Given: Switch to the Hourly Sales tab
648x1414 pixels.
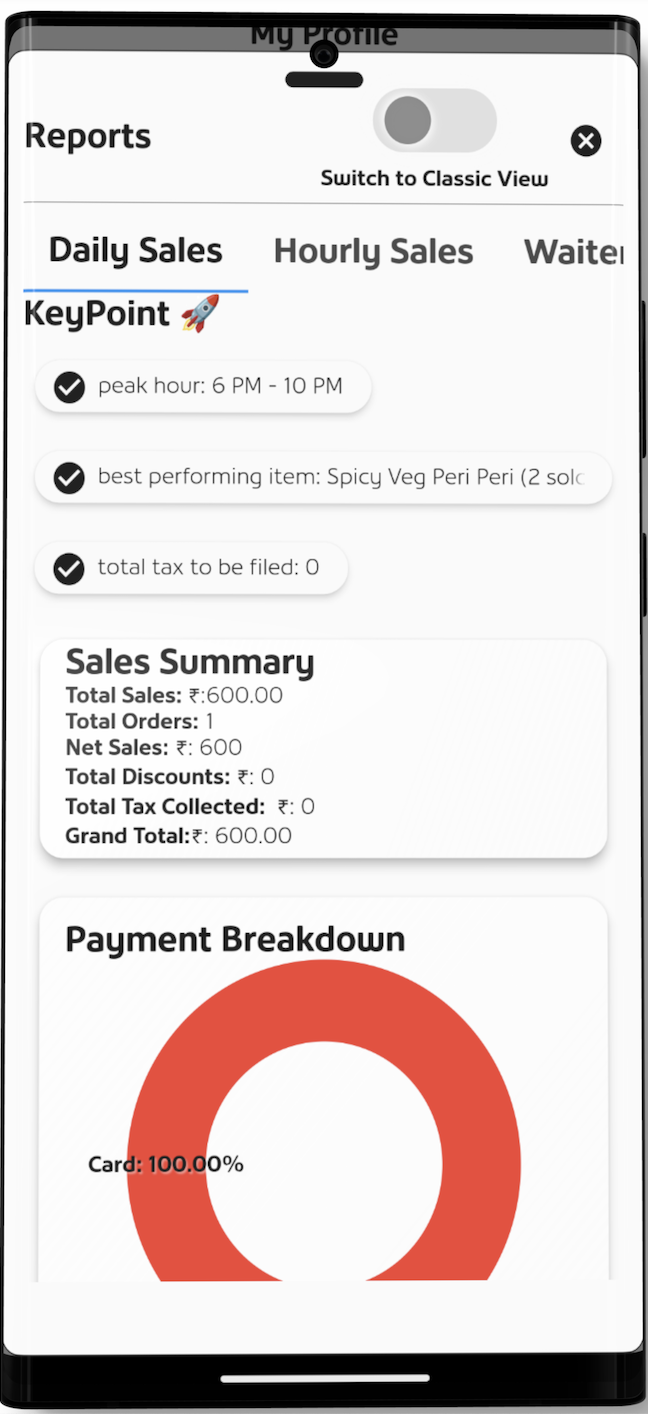Looking at the screenshot, I should 373,251.
